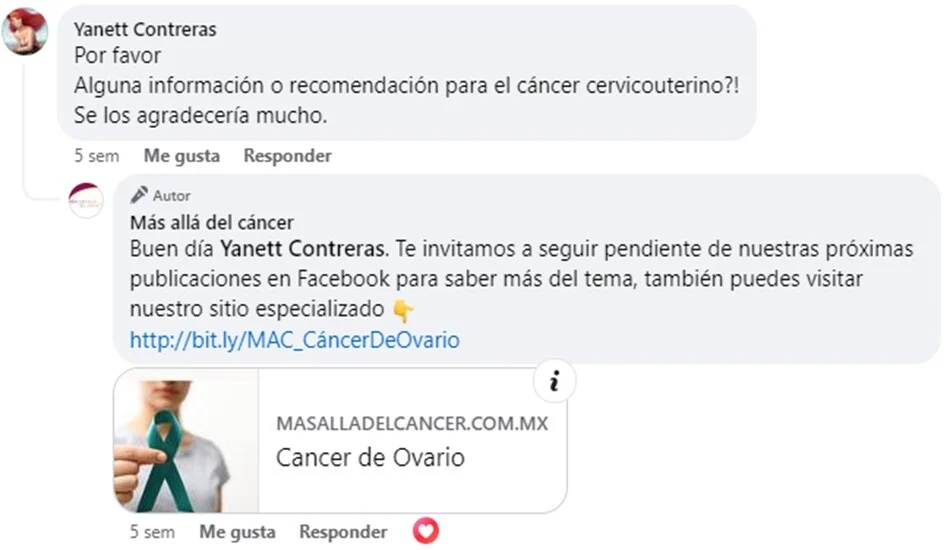
Task: Open Más allá del cáncer author name
Action: click(x=211, y=223)
